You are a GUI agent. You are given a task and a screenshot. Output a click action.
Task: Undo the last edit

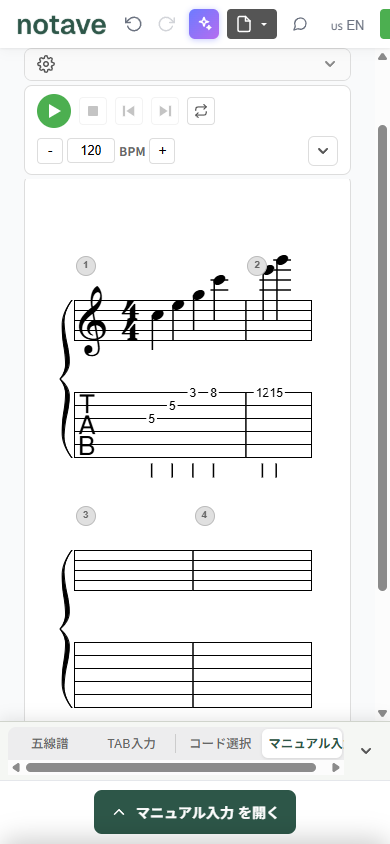click(x=133, y=24)
